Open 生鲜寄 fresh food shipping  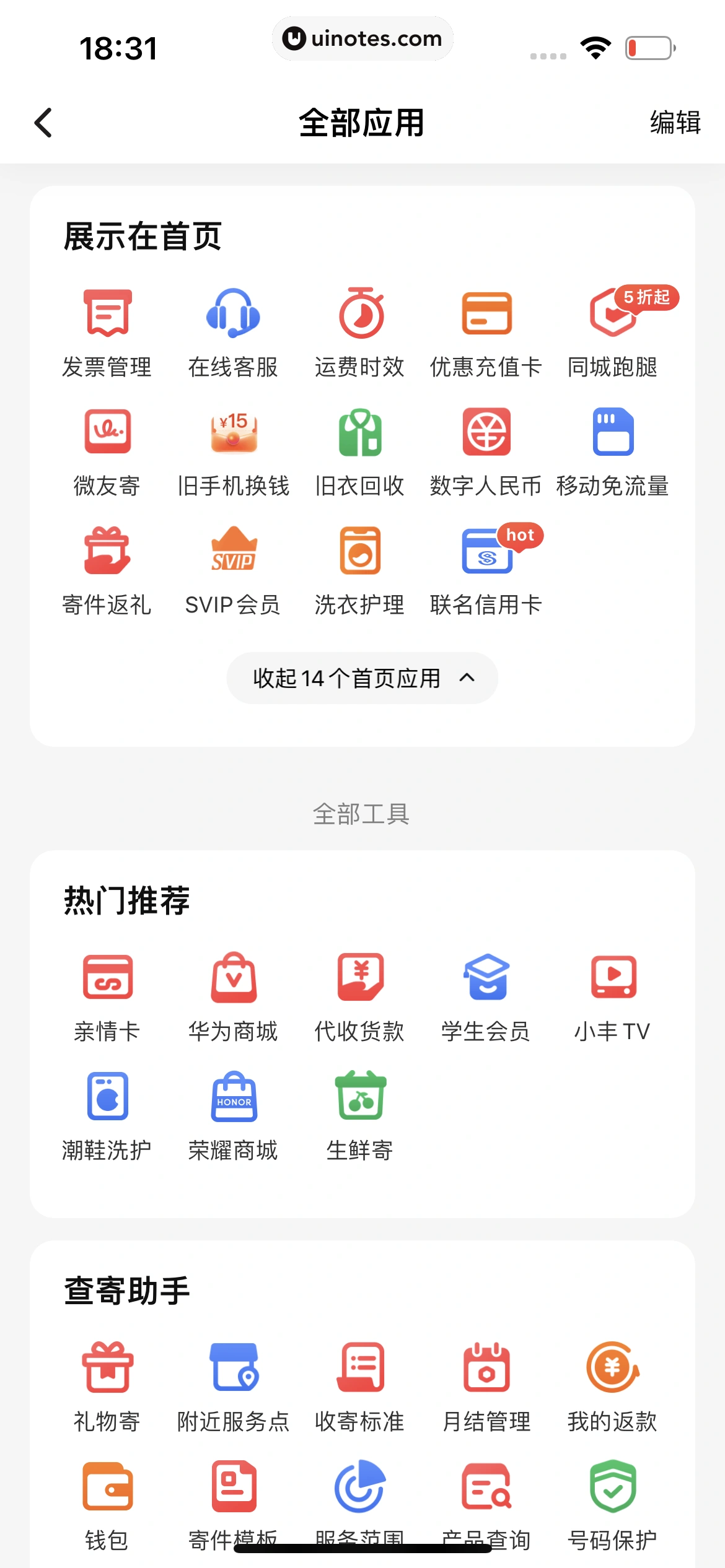click(x=359, y=1113)
